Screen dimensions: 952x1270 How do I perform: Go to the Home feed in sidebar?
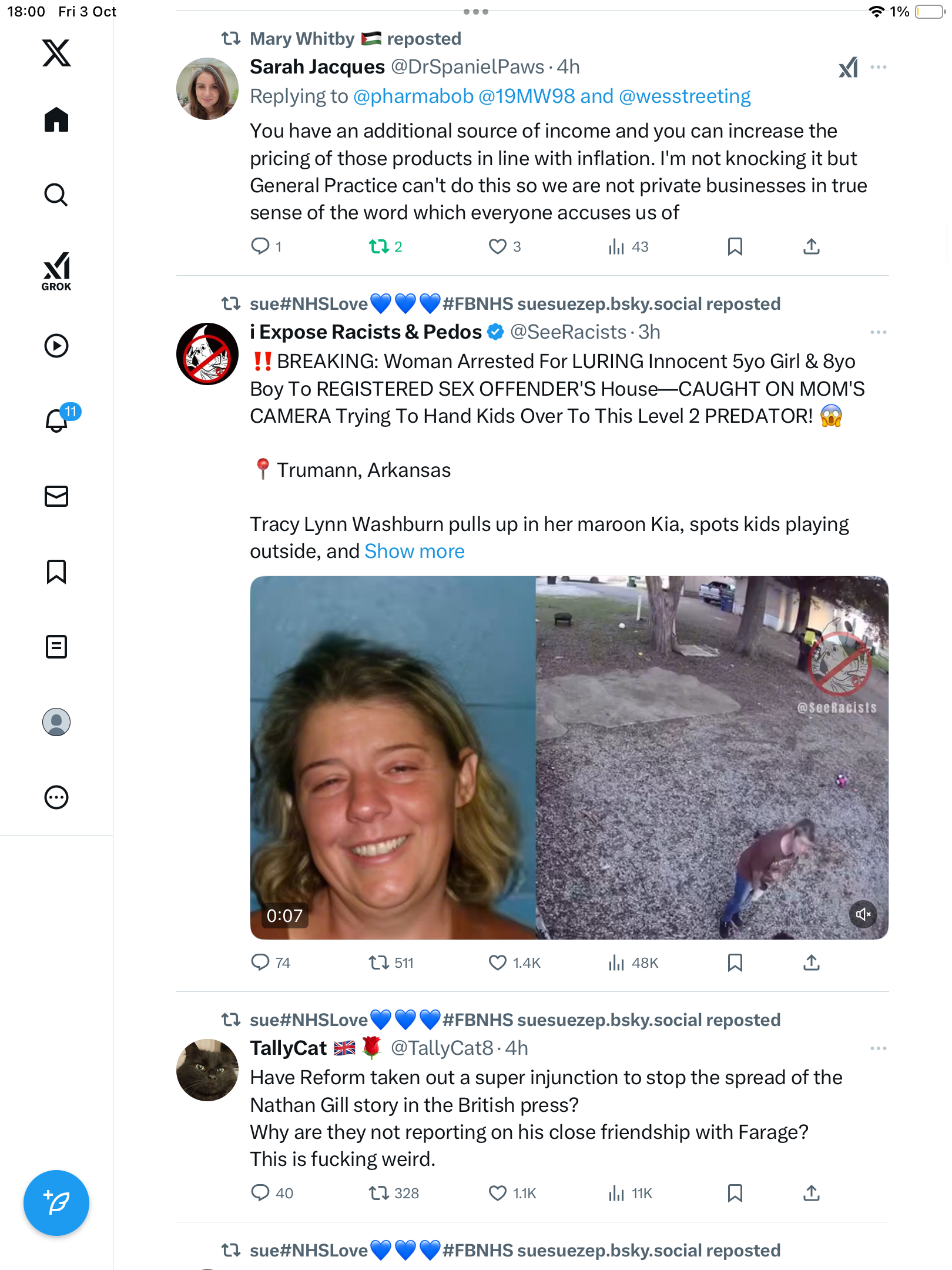pos(56,120)
